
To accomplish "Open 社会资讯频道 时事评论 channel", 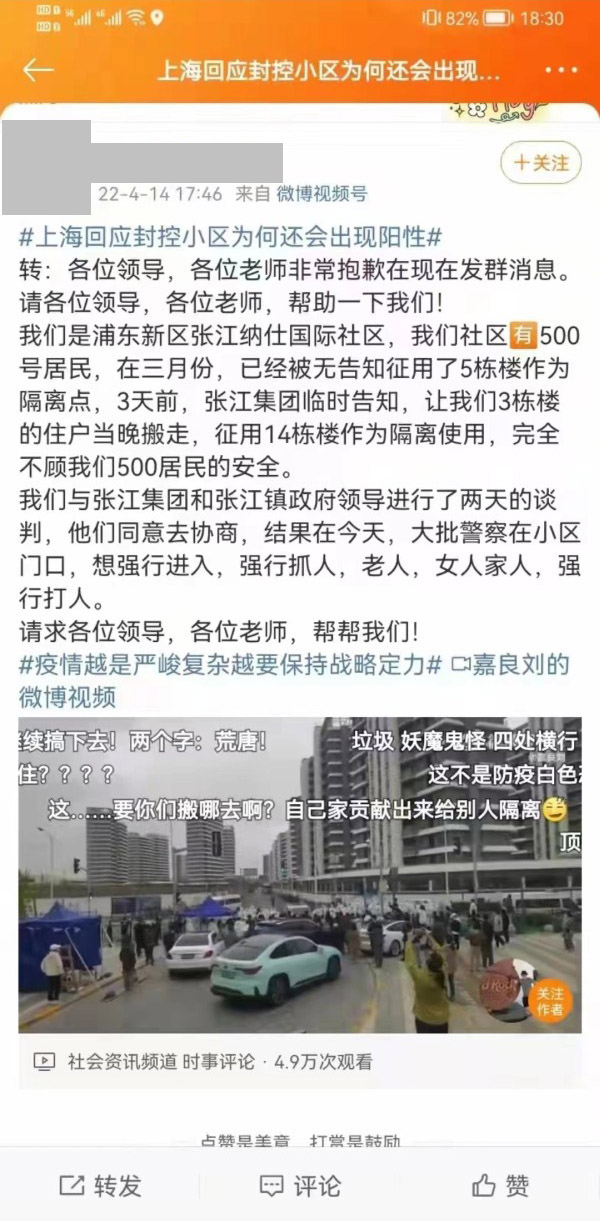I will 160,1062.
